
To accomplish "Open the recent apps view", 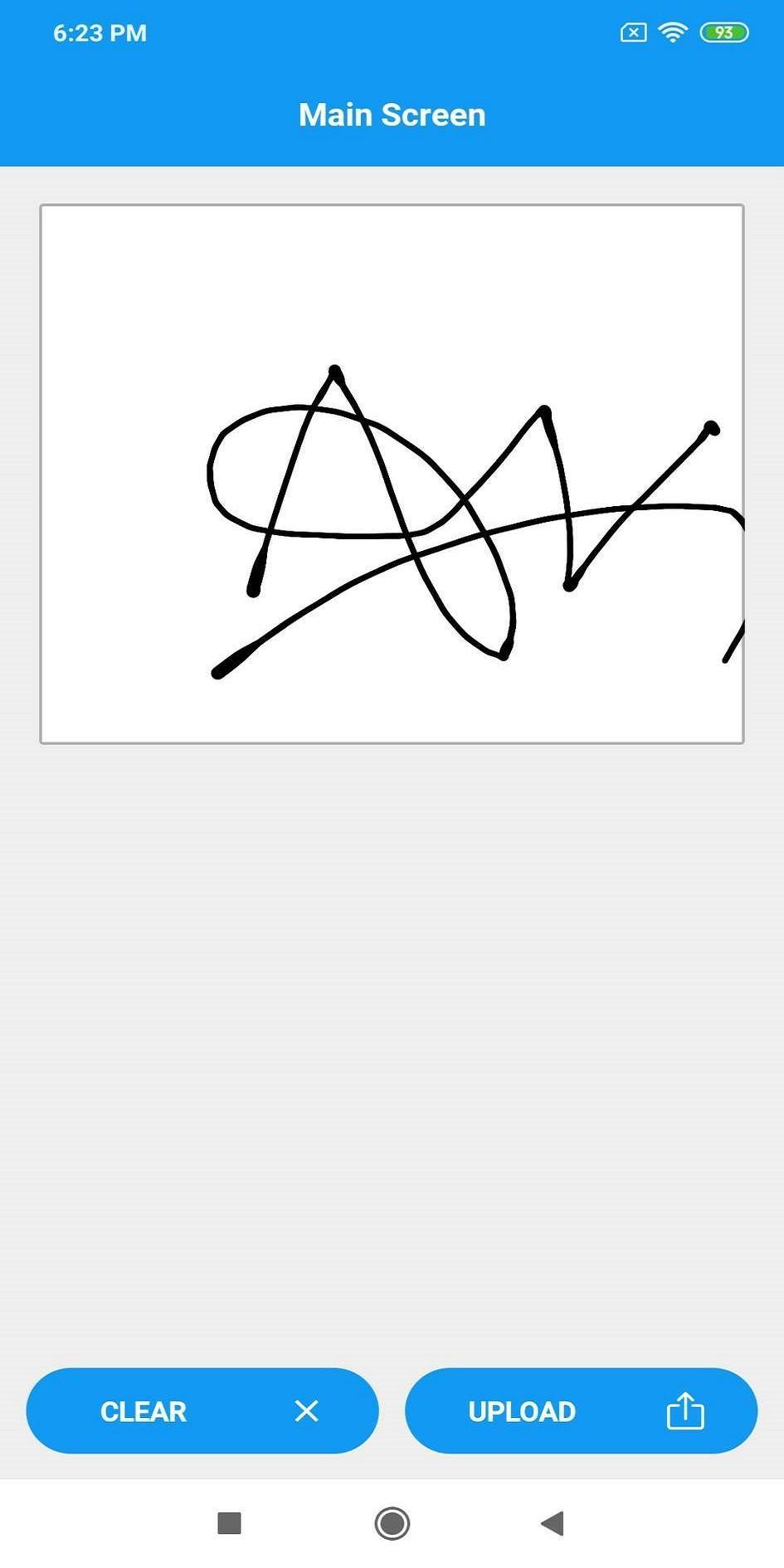I will [229, 1523].
